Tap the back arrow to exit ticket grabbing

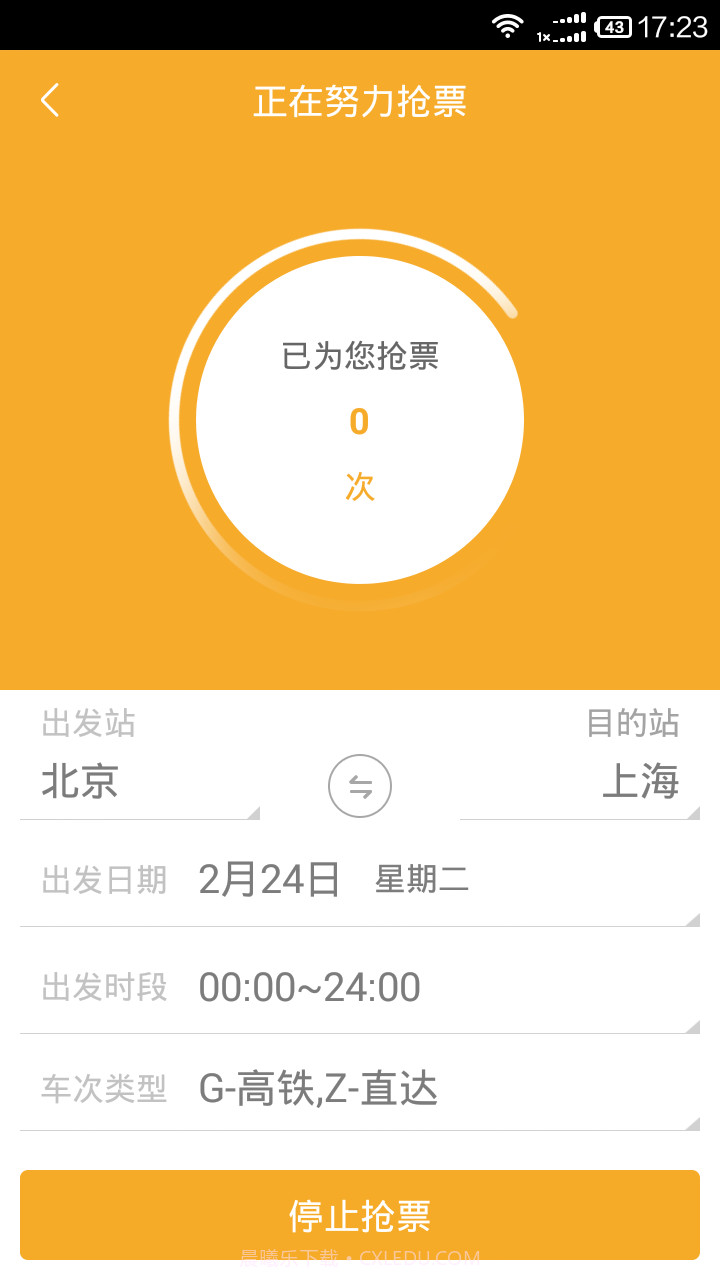coord(50,101)
